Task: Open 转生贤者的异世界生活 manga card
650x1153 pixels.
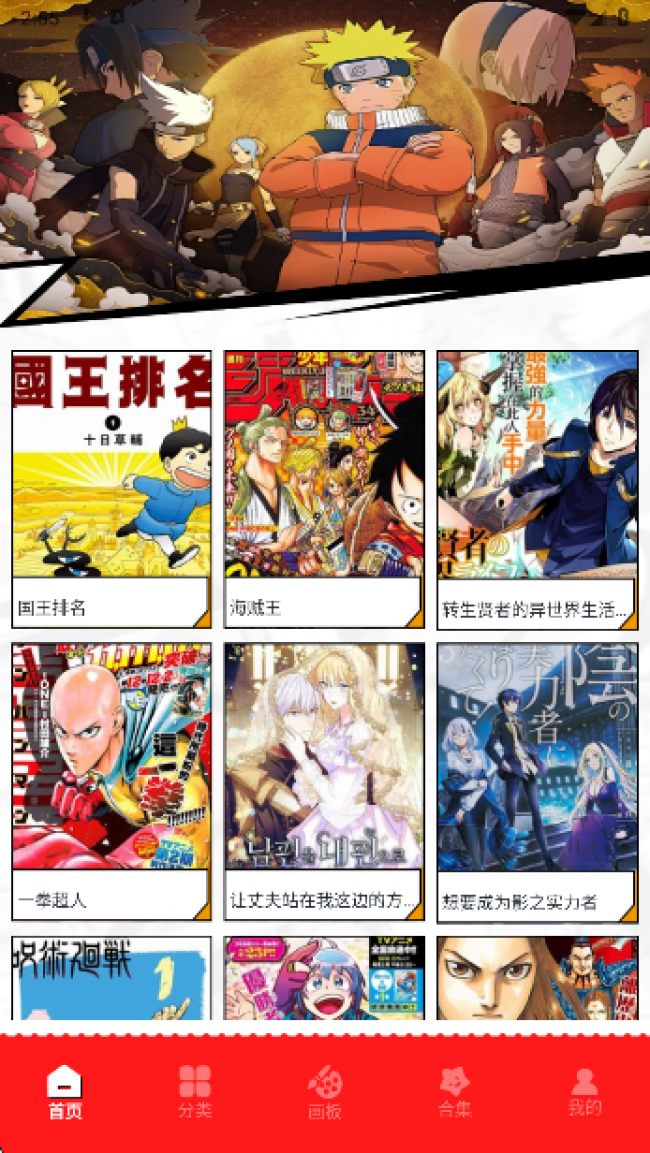Action: point(537,488)
